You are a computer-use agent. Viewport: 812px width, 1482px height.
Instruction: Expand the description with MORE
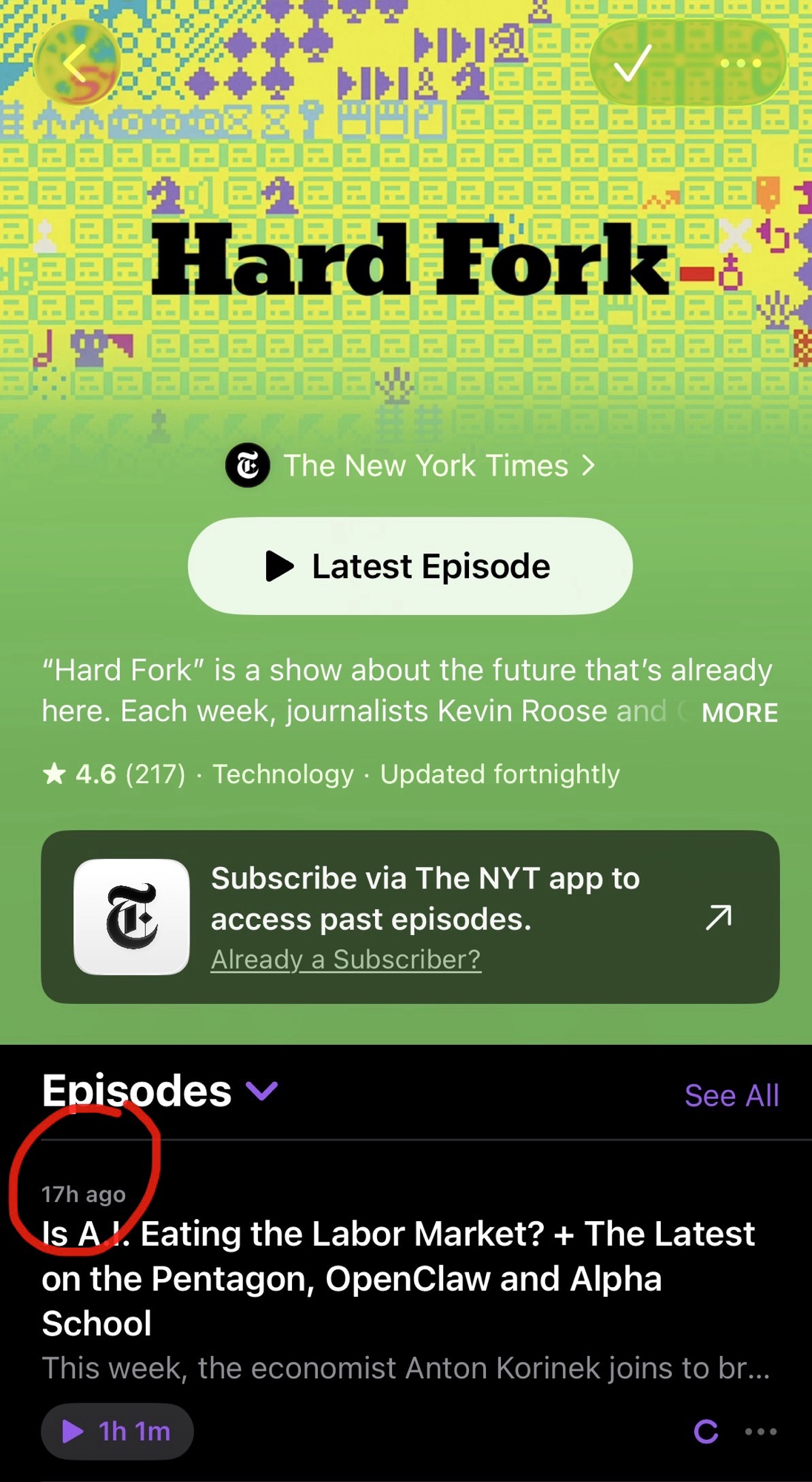739,713
